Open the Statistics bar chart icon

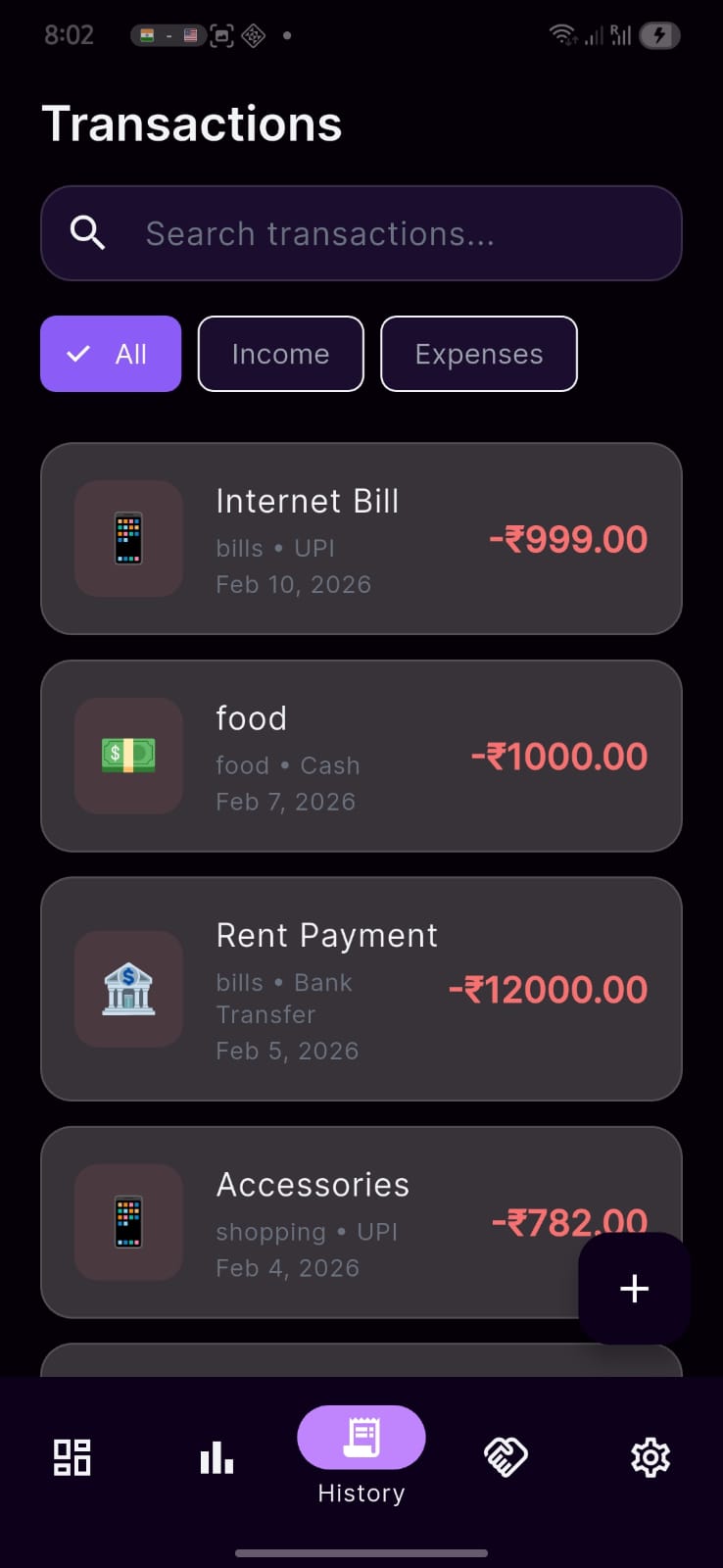coord(216,1457)
